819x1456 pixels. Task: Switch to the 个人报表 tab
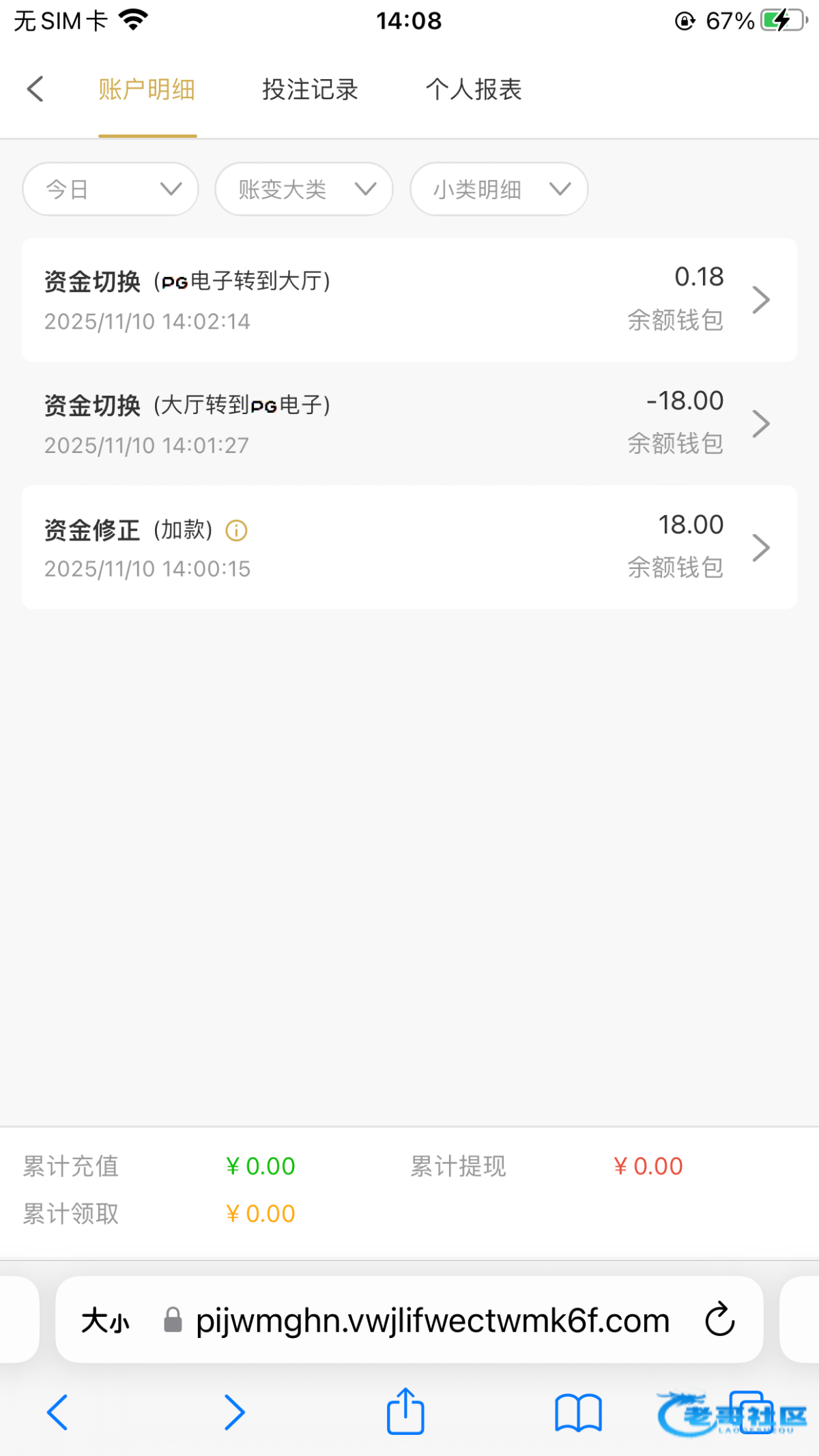click(474, 89)
